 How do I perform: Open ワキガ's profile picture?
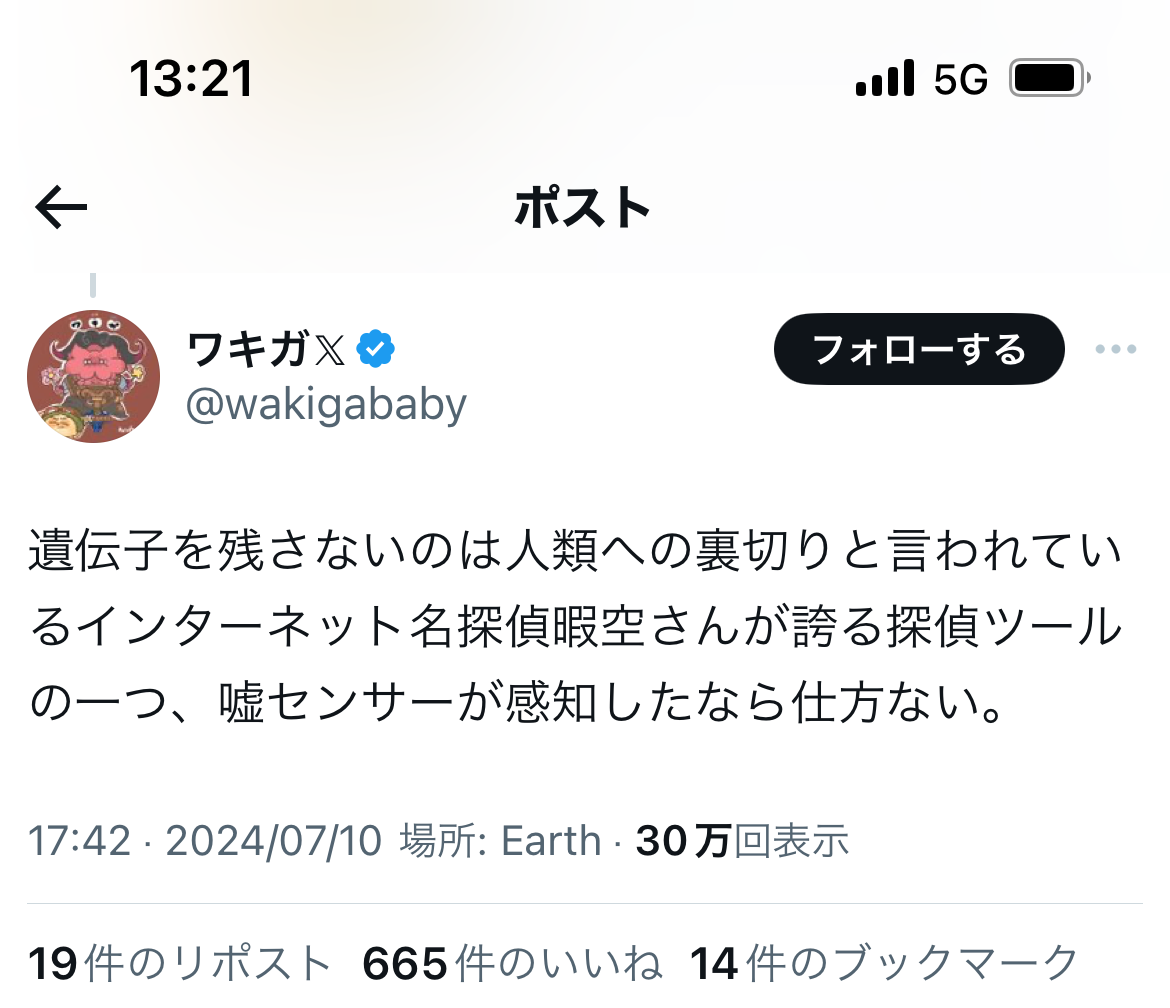[93, 376]
